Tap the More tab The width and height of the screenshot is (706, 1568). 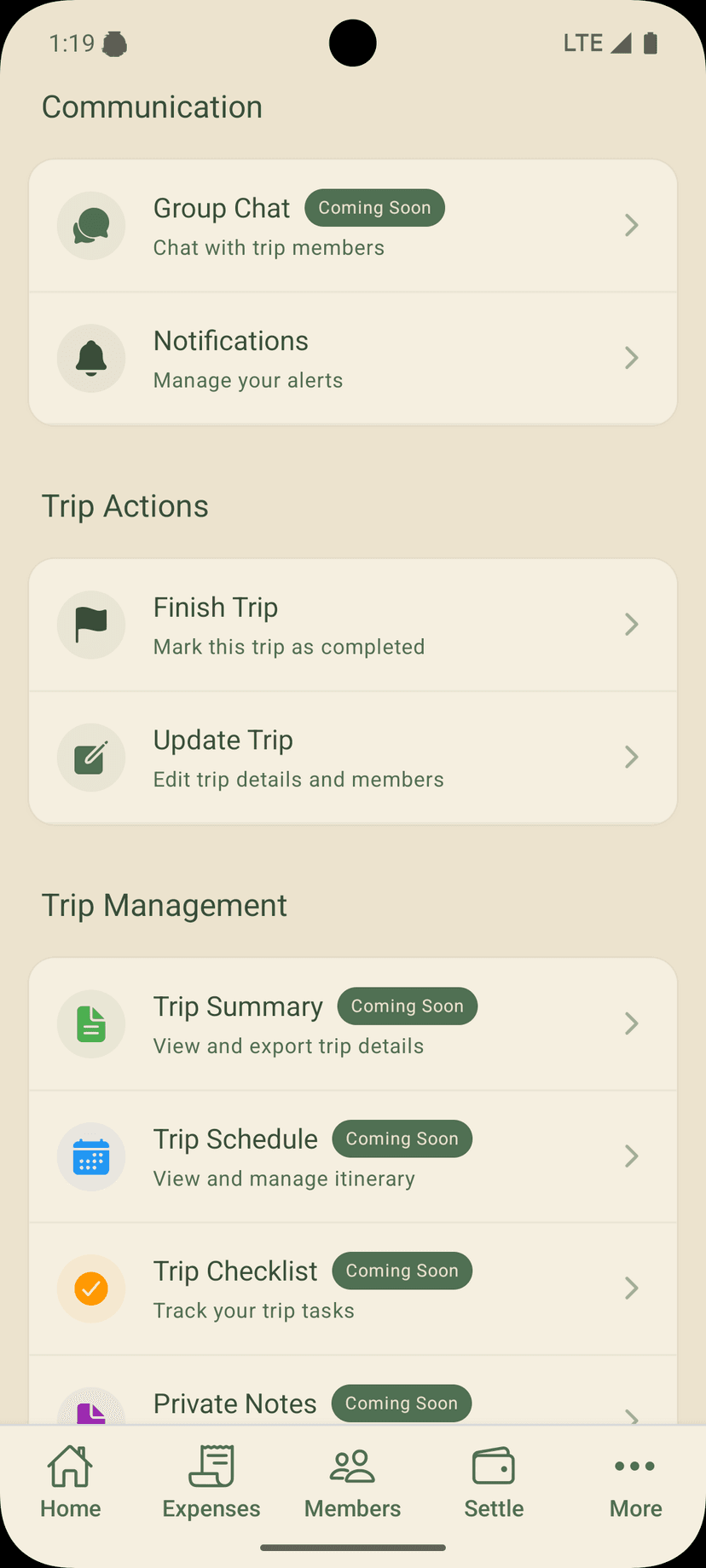(635, 1483)
